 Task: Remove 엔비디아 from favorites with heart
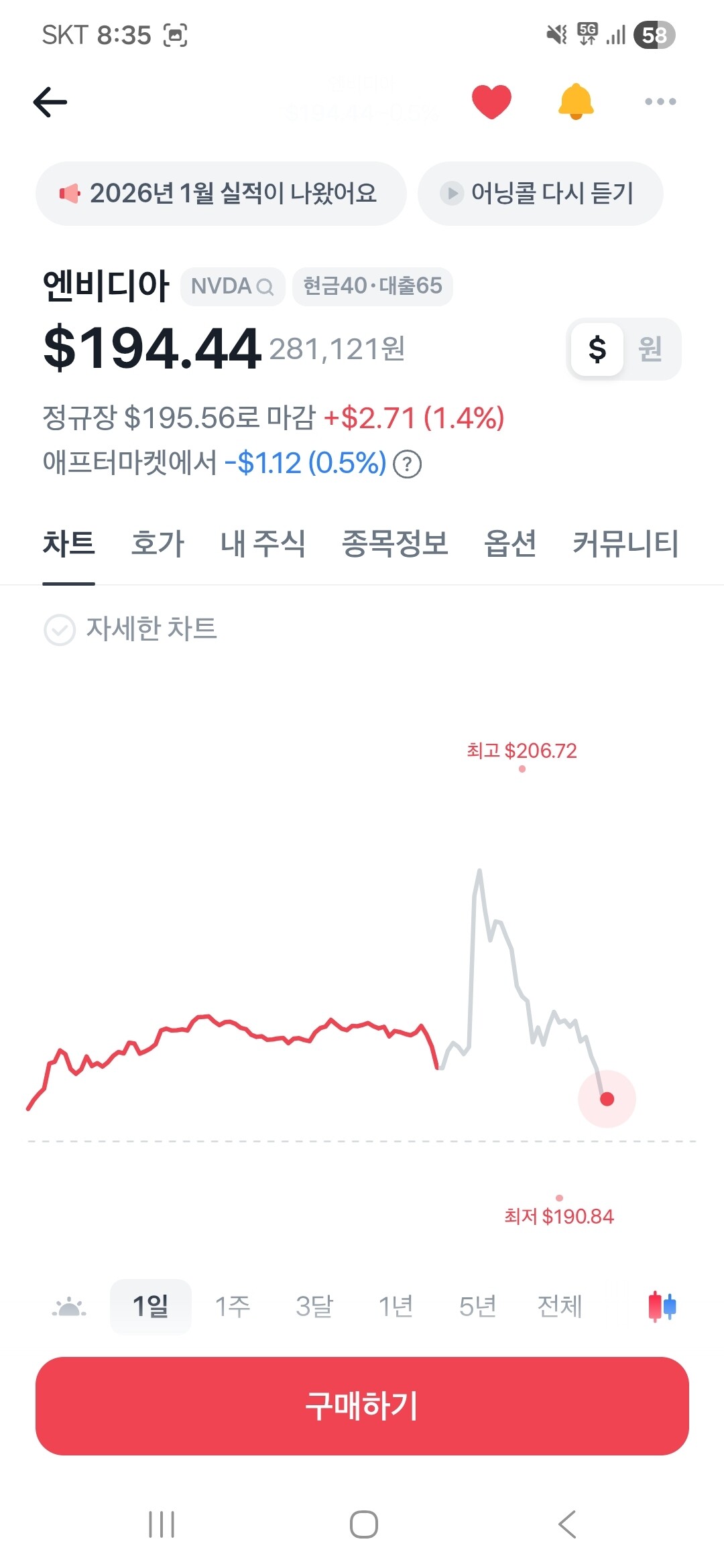point(491,102)
